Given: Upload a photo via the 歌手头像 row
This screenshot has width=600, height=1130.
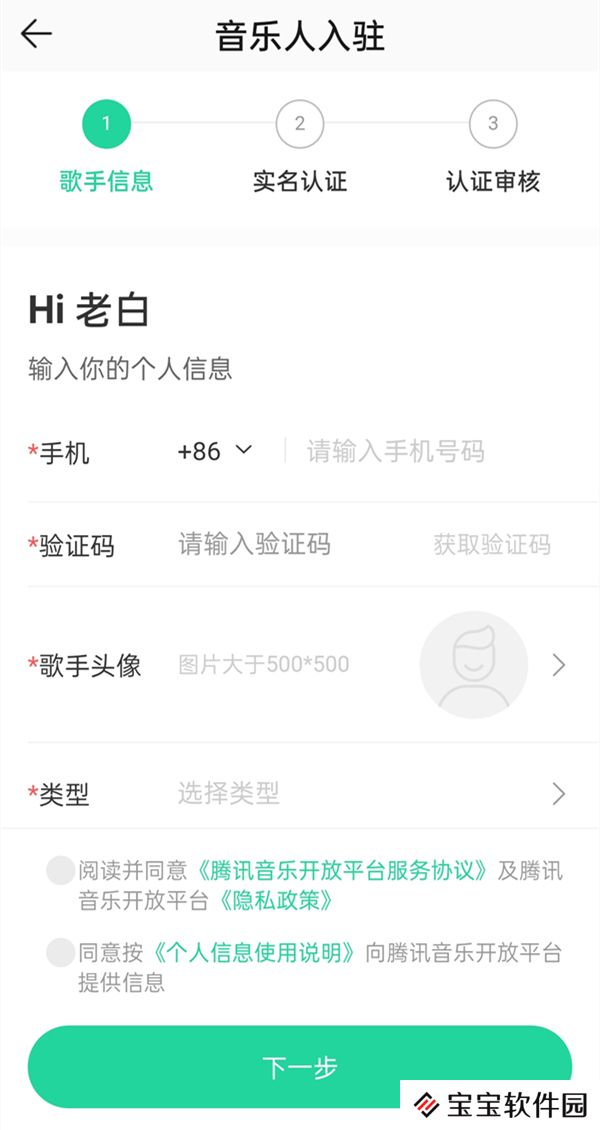Looking at the screenshot, I should 474,665.
